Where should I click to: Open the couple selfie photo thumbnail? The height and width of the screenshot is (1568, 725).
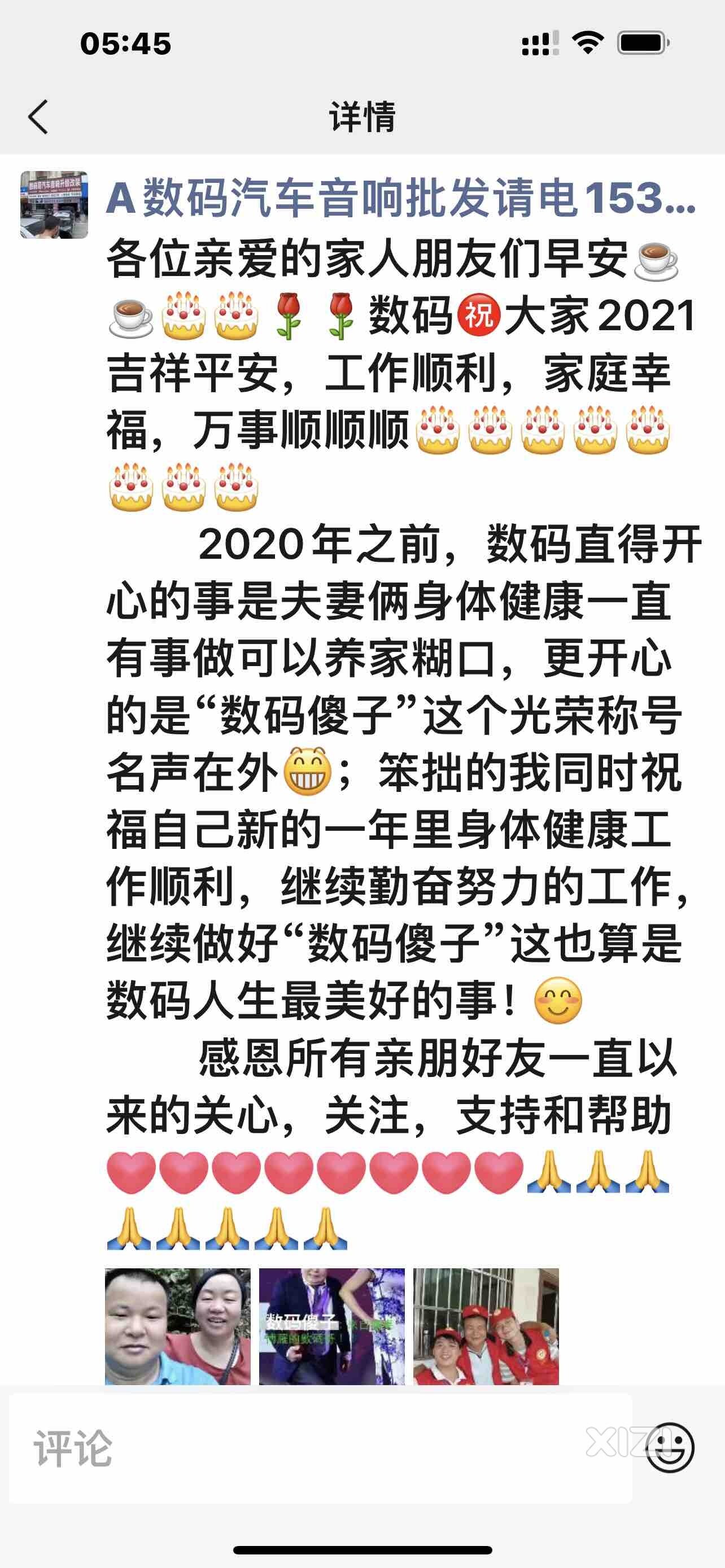[x=178, y=1326]
